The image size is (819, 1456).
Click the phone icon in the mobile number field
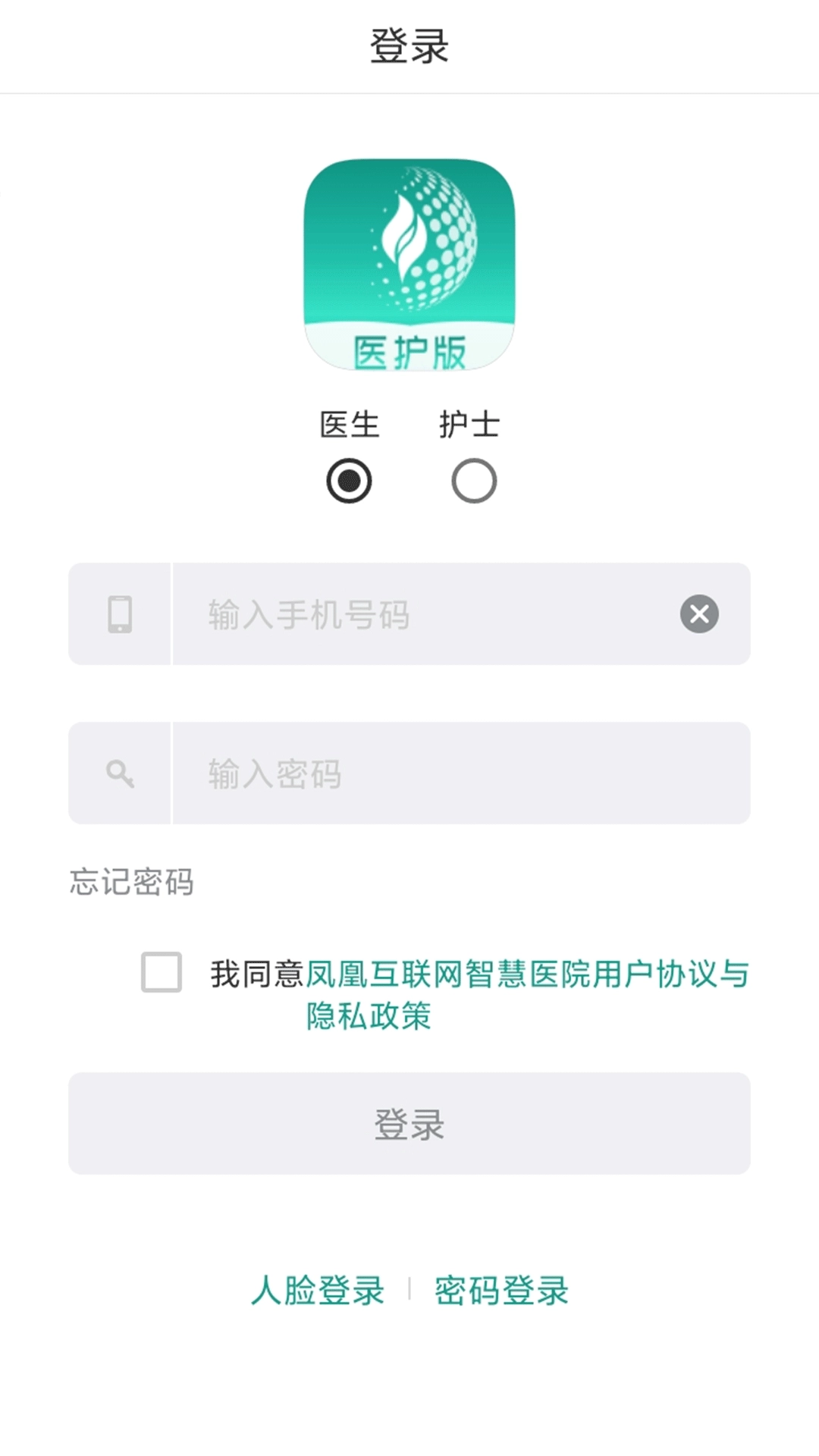tap(119, 616)
